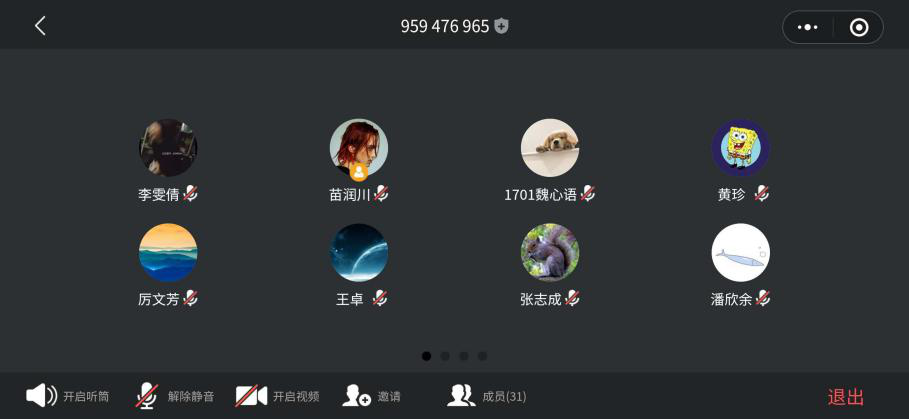
Task: Select participant 1701魏心语's avatar
Action: pos(550,148)
